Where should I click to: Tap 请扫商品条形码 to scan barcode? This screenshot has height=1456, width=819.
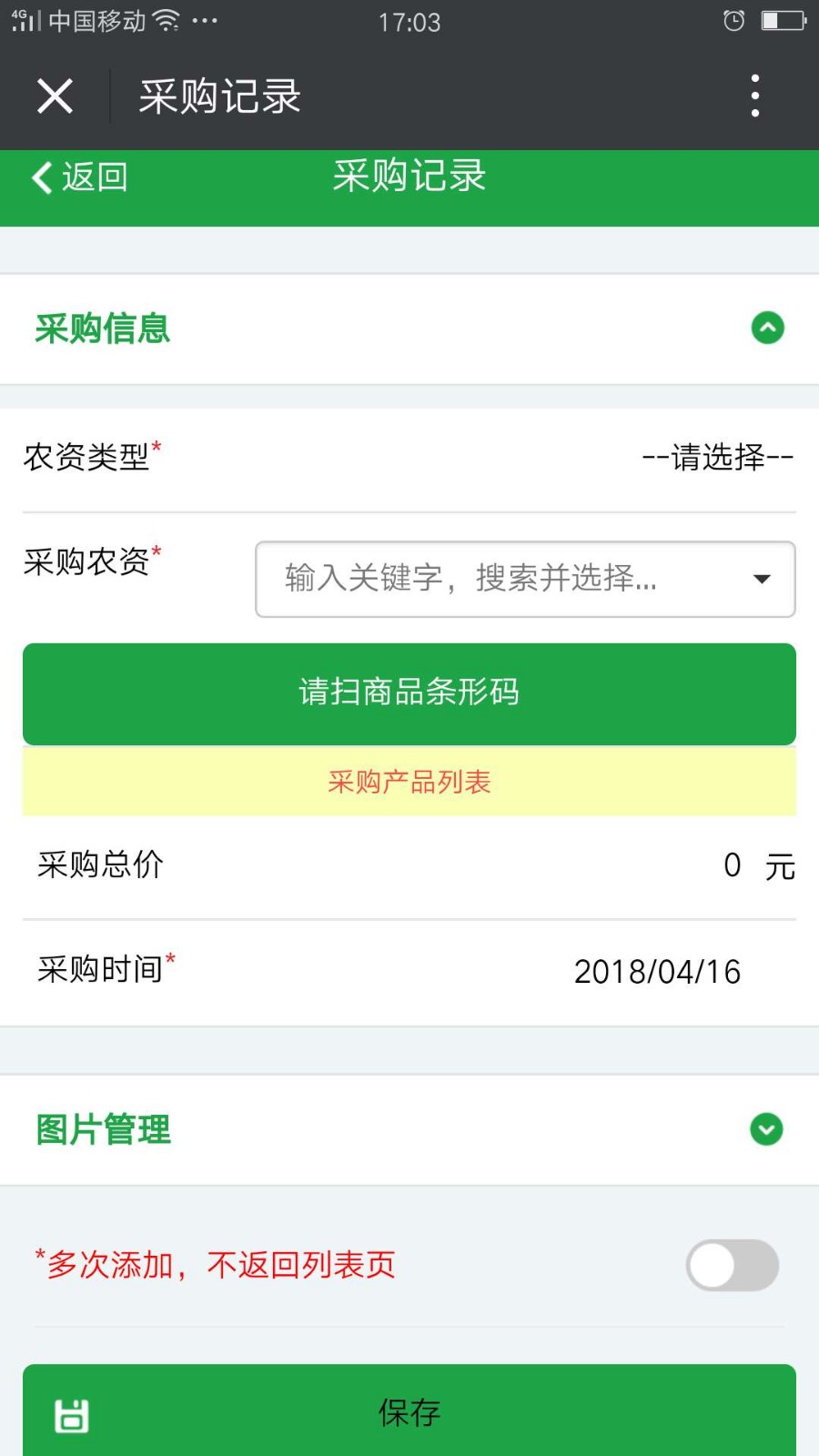[409, 693]
